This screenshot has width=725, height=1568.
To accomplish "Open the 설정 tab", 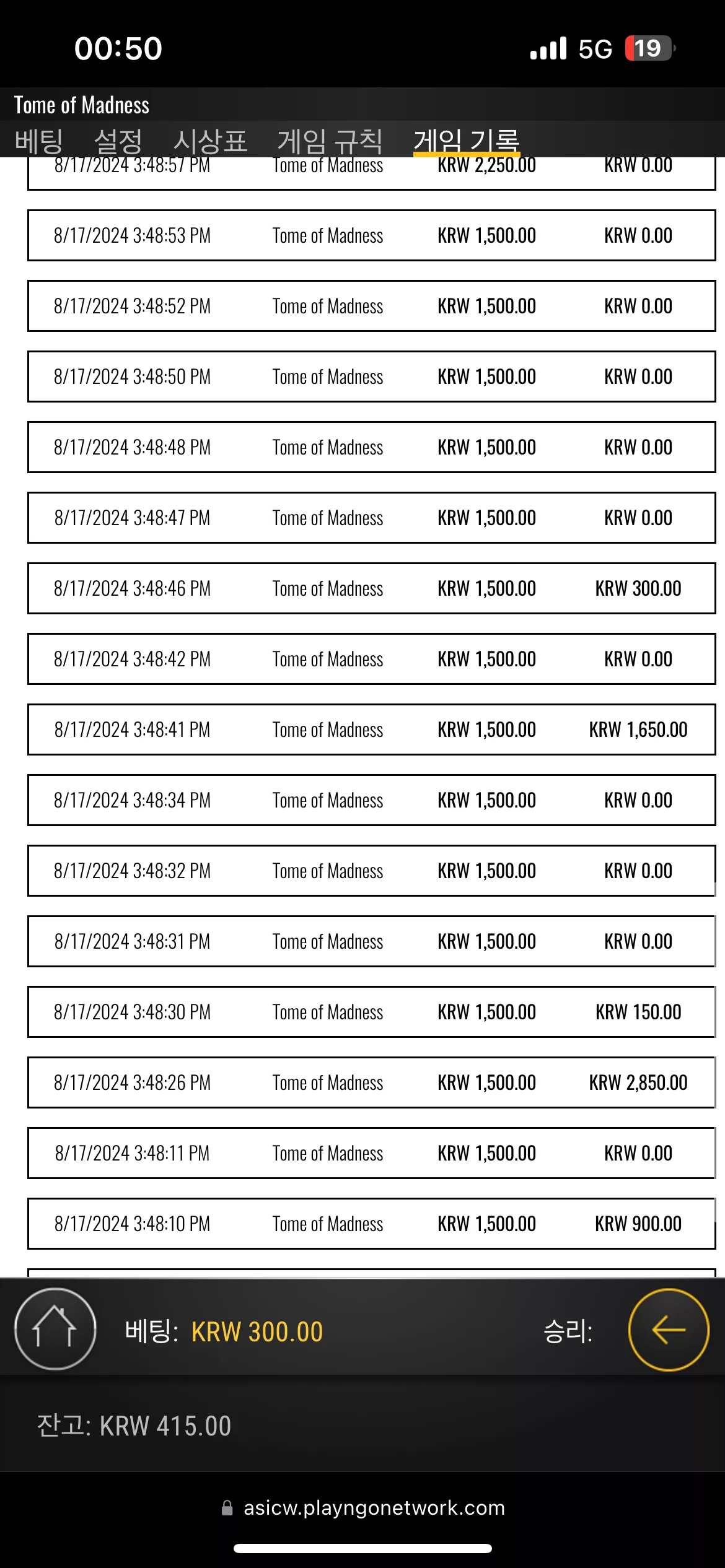I will tap(118, 141).
